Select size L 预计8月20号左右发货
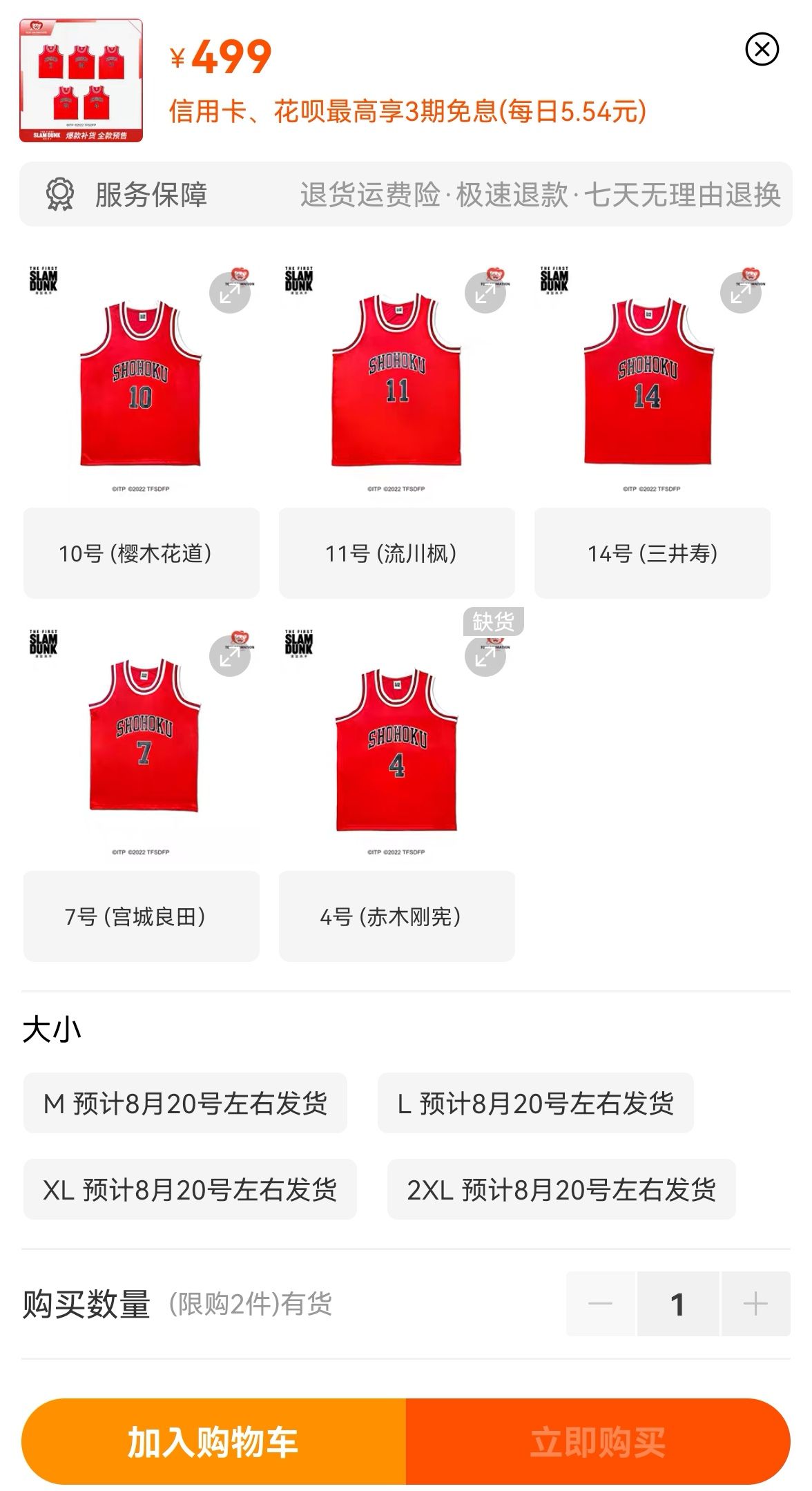Viewport: 812px width, 1491px height. (535, 1103)
